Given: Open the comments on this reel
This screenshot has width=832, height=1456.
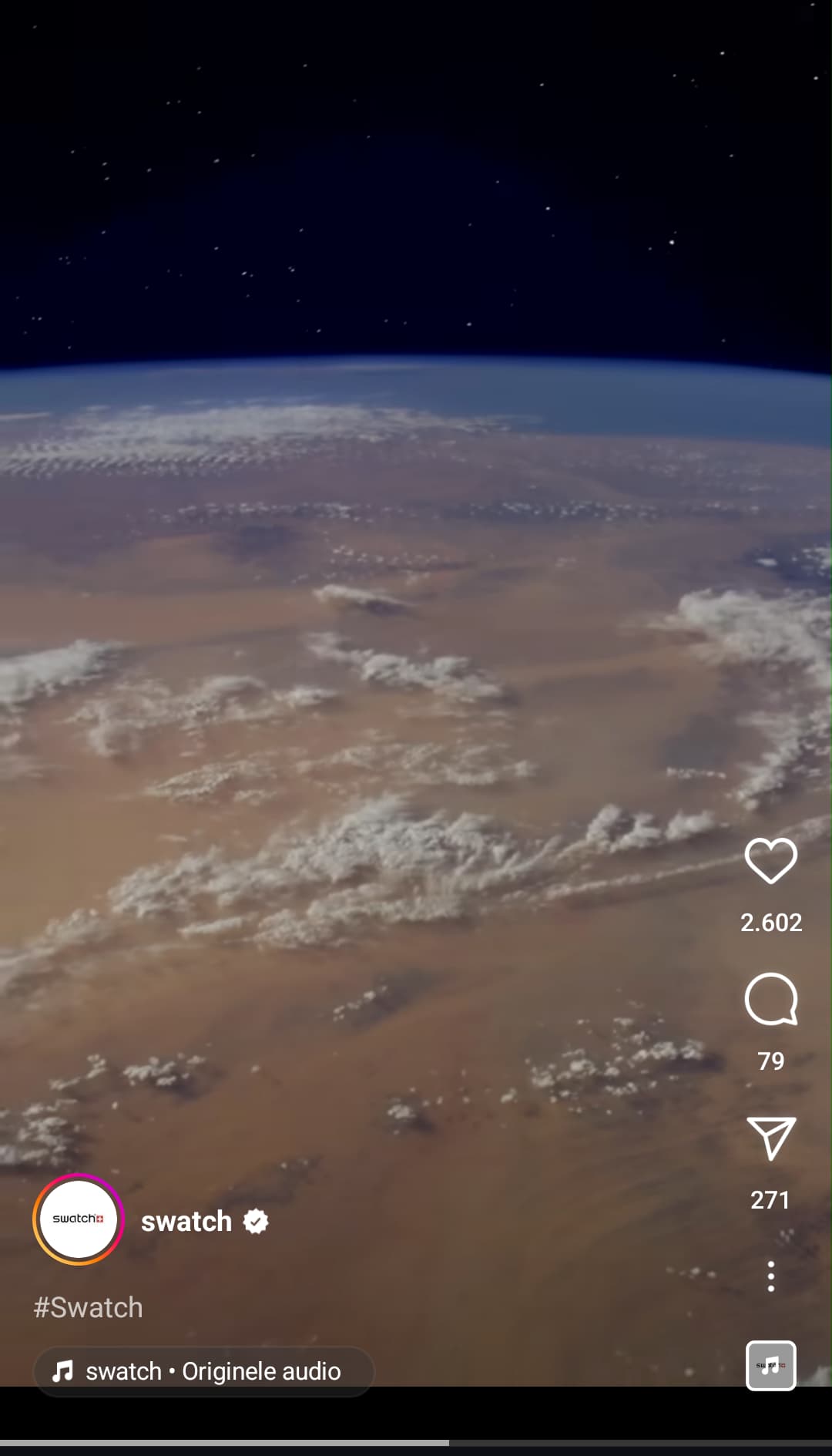Looking at the screenshot, I should coord(770,999).
